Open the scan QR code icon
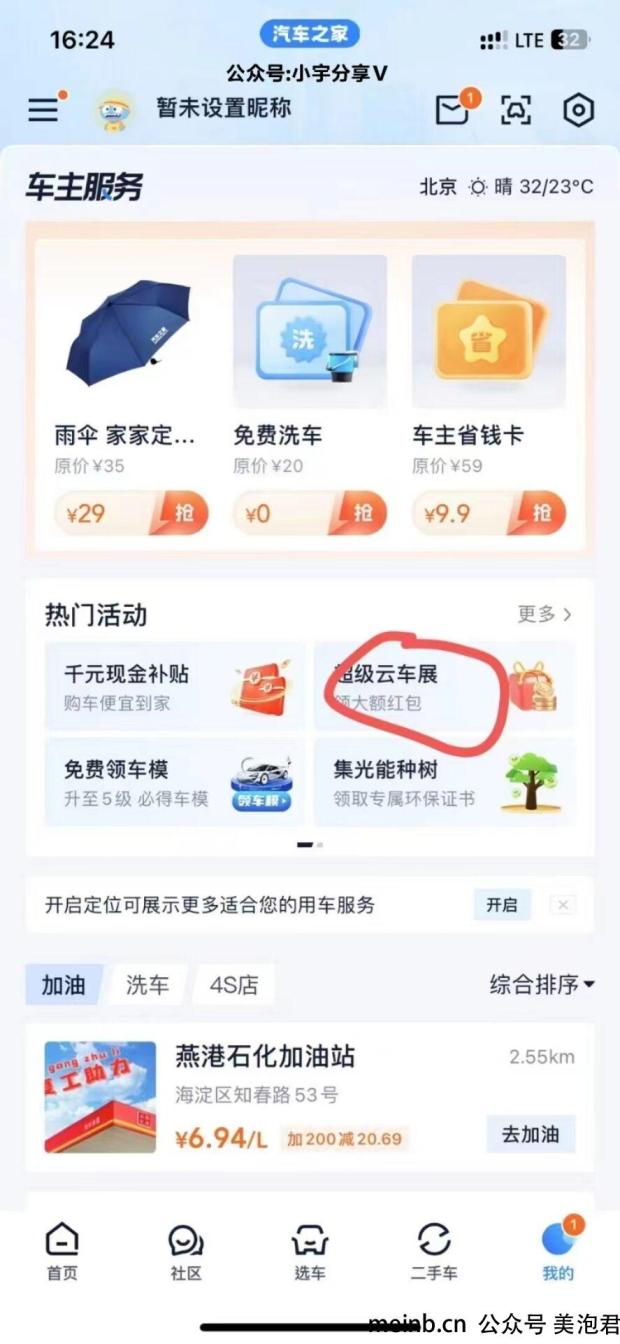Screen dimensions: 620x1344 [516, 110]
